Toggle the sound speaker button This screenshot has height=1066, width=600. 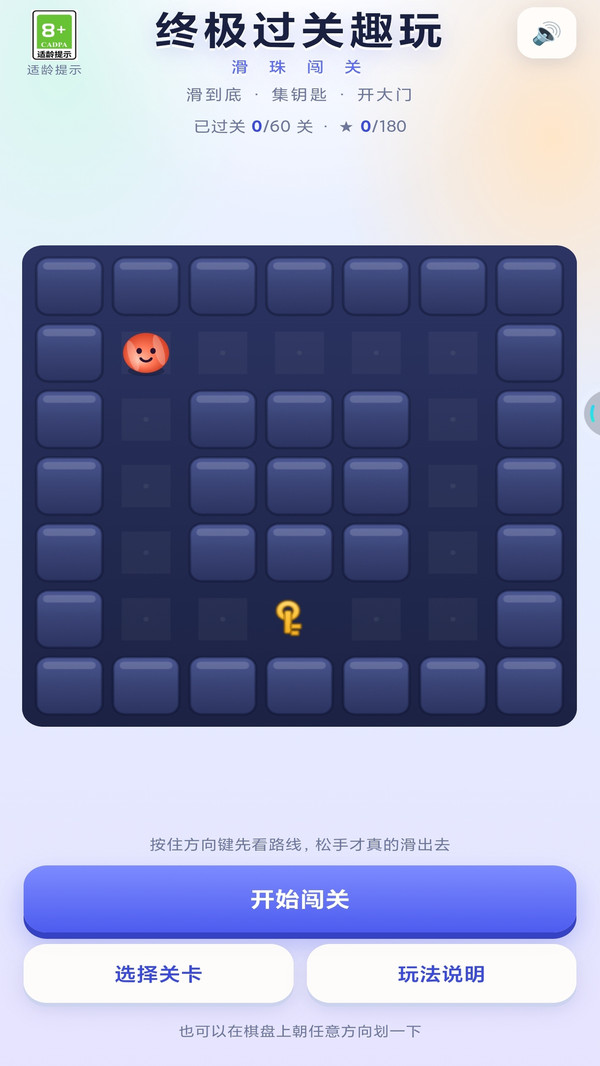(x=546, y=33)
